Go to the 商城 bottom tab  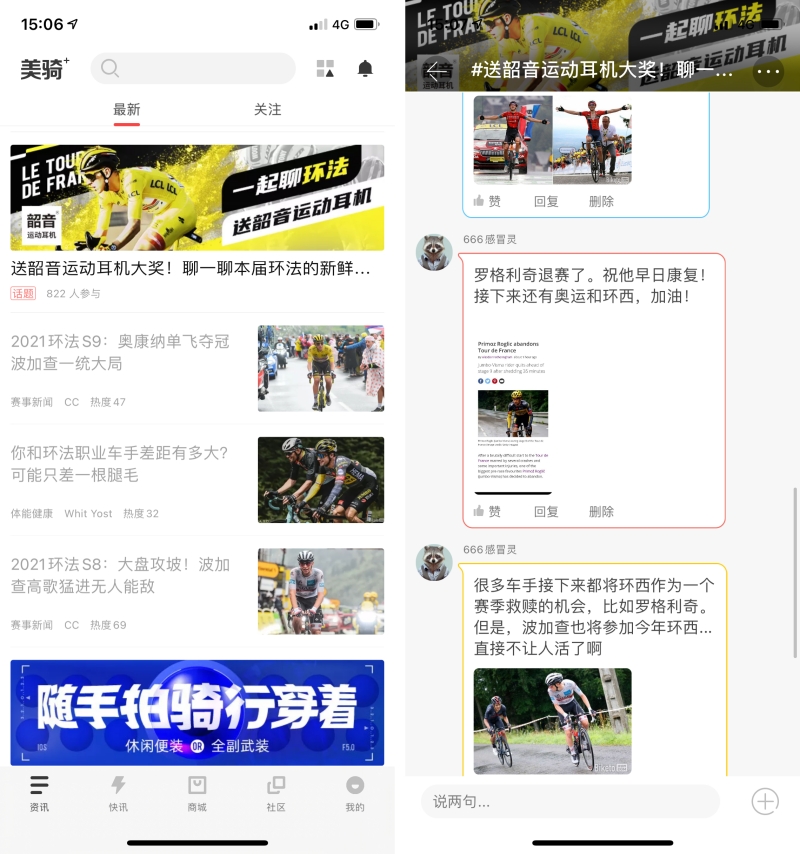coord(197,794)
